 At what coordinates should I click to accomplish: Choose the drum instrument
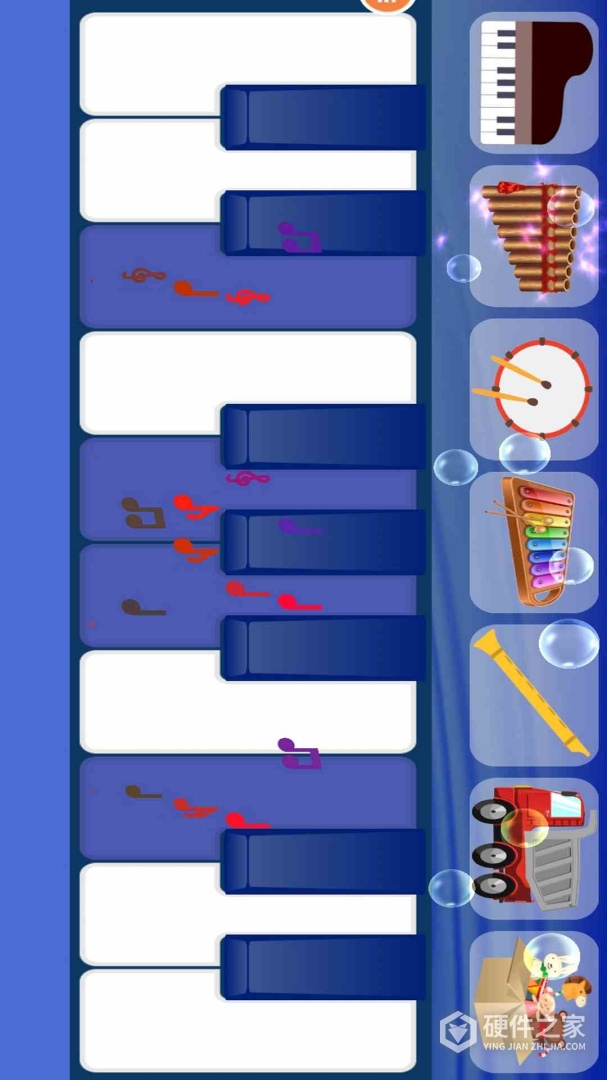pos(533,390)
